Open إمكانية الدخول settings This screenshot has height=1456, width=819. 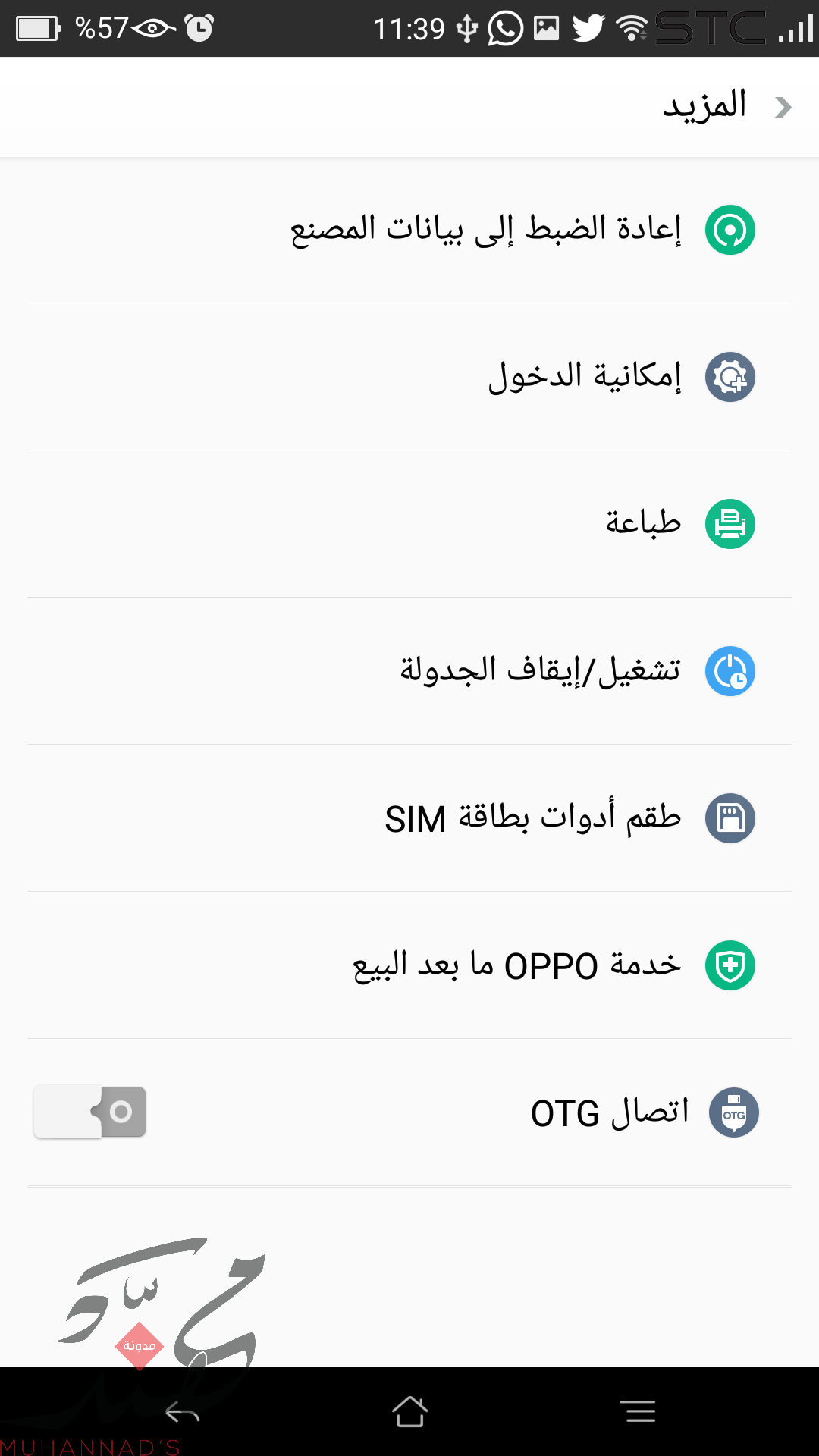[x=584, y=377]
